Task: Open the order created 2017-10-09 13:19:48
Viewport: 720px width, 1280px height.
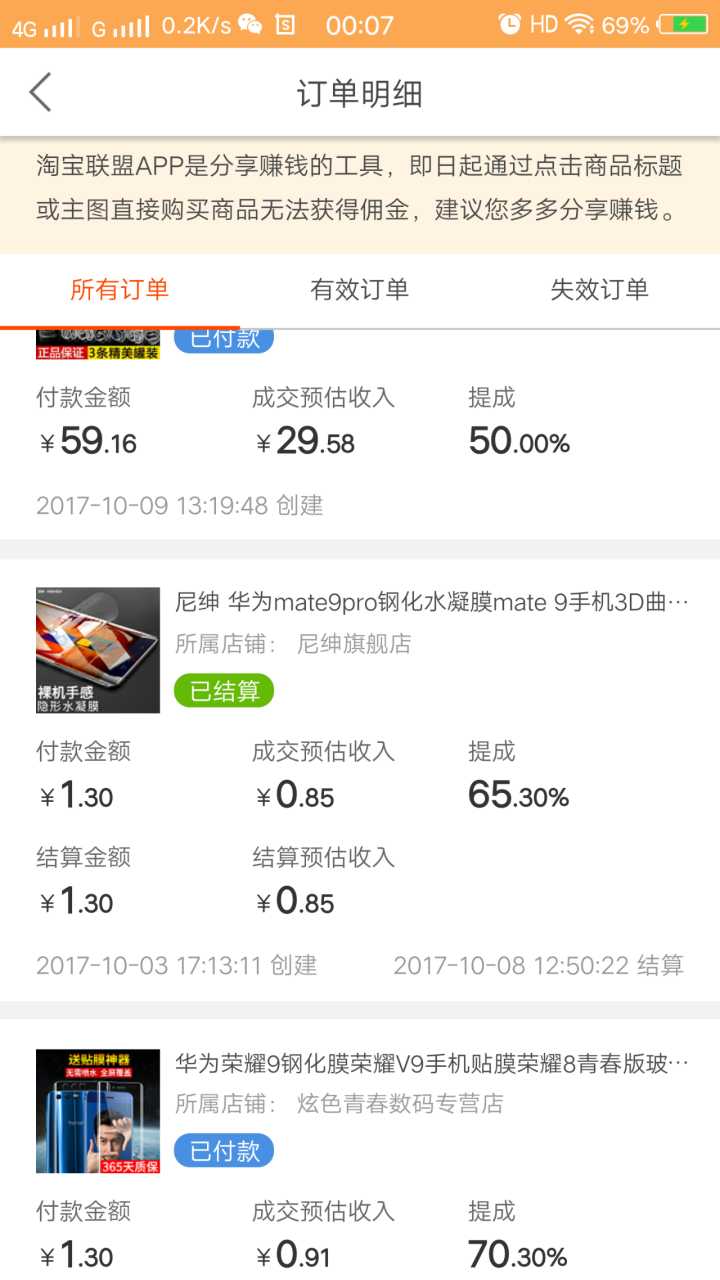Action: coord(360,440)
